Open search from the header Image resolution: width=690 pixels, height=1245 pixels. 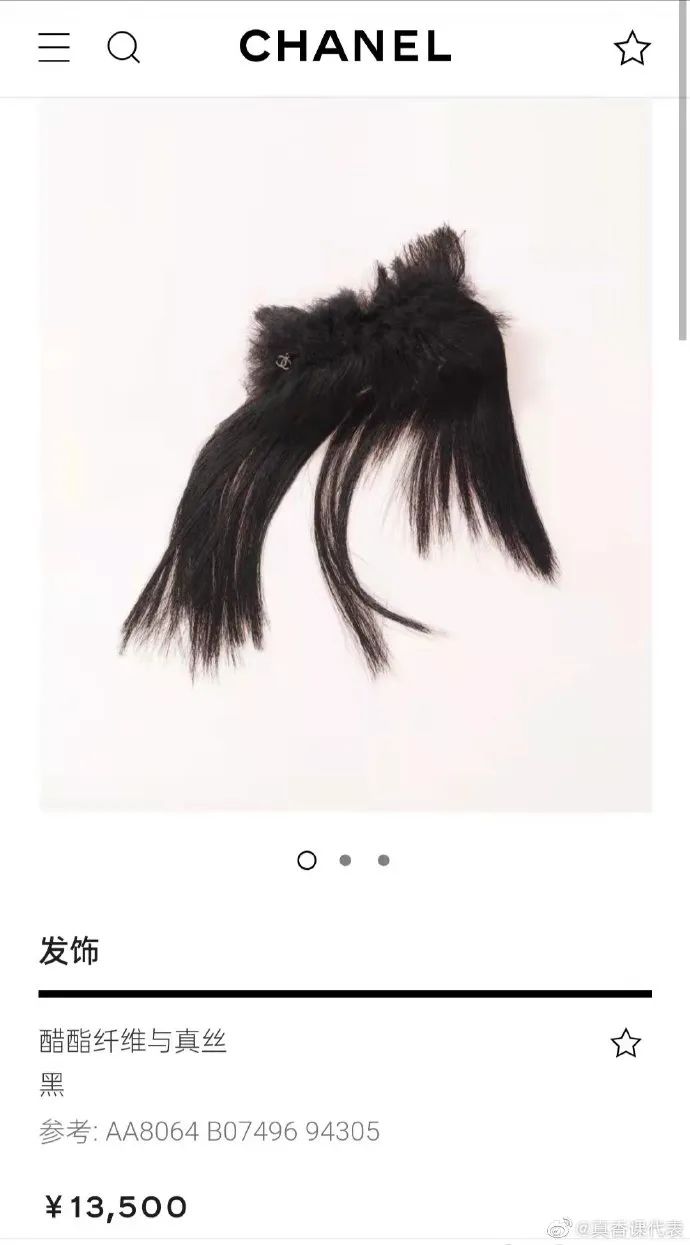123,47
